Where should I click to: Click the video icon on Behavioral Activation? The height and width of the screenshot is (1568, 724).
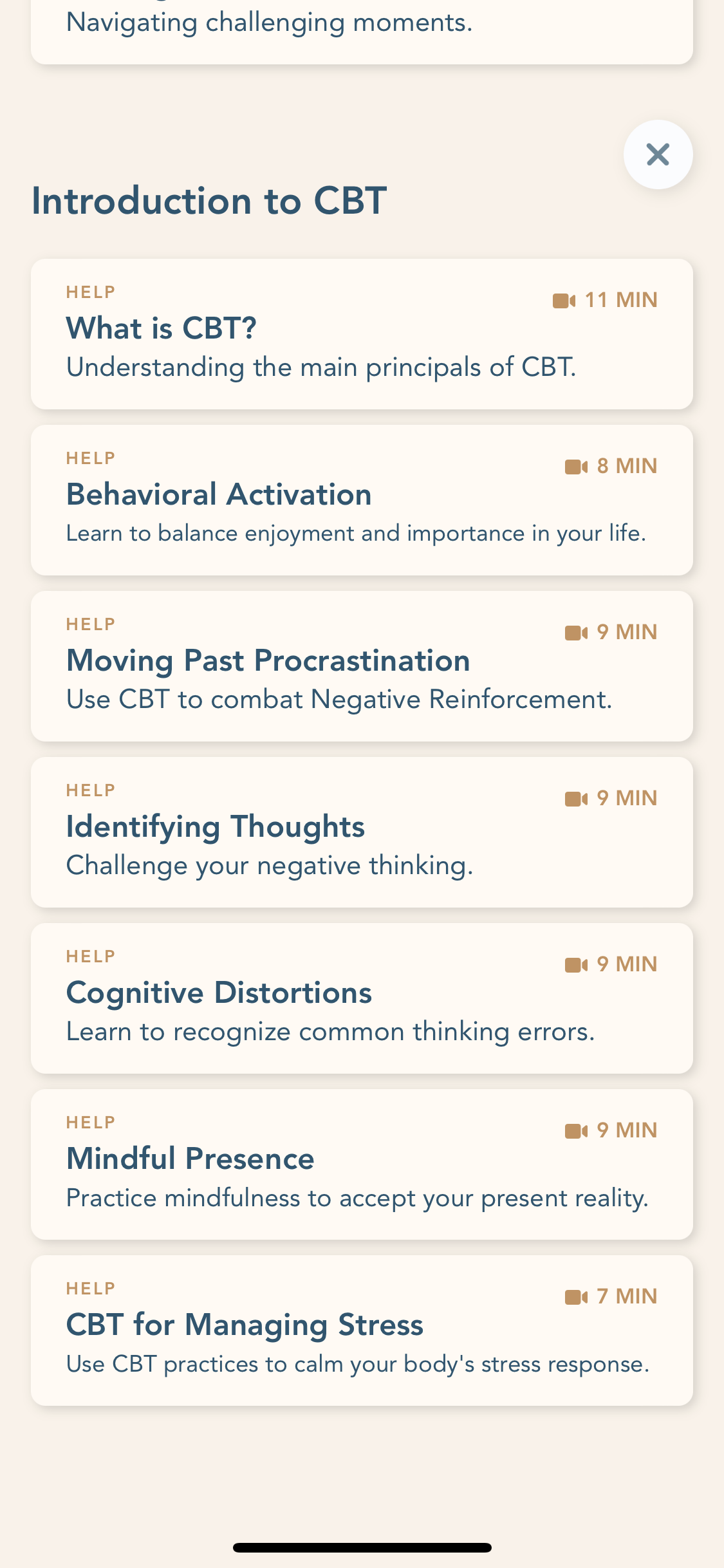point(575,466)
